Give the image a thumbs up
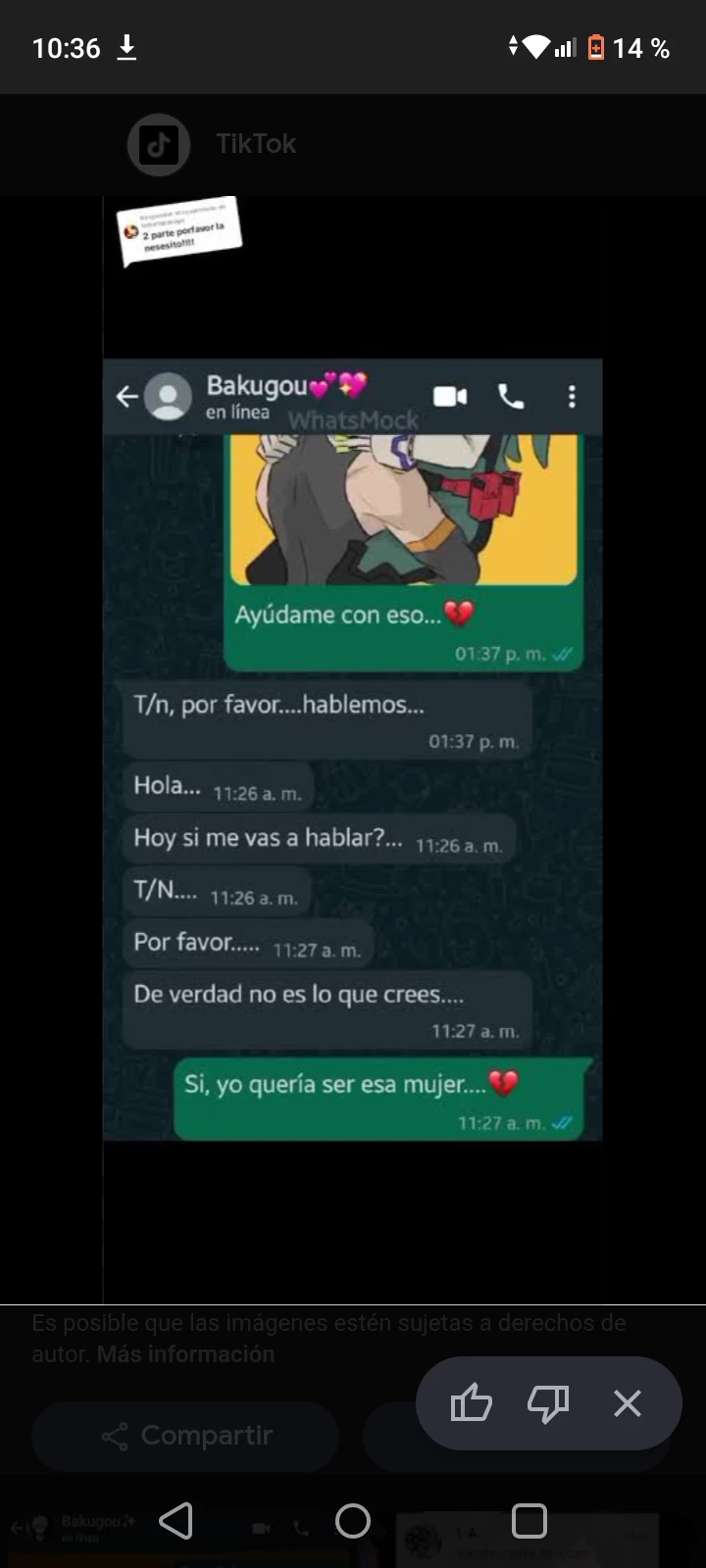The height and width of the screenshot is (1568, 706). pyautogui.click(x=471, y=1403)
